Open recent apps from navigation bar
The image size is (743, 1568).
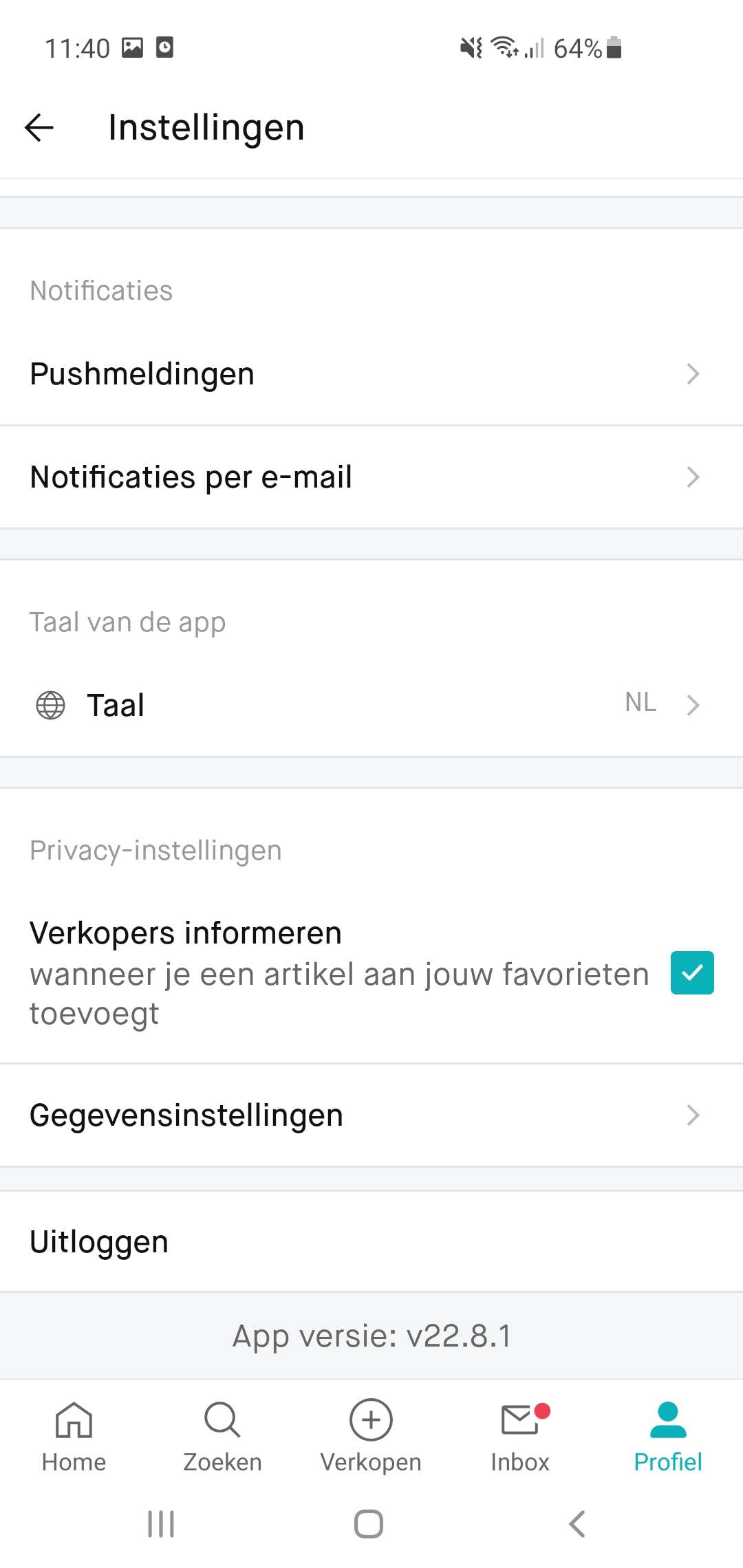pos(161,1524)
